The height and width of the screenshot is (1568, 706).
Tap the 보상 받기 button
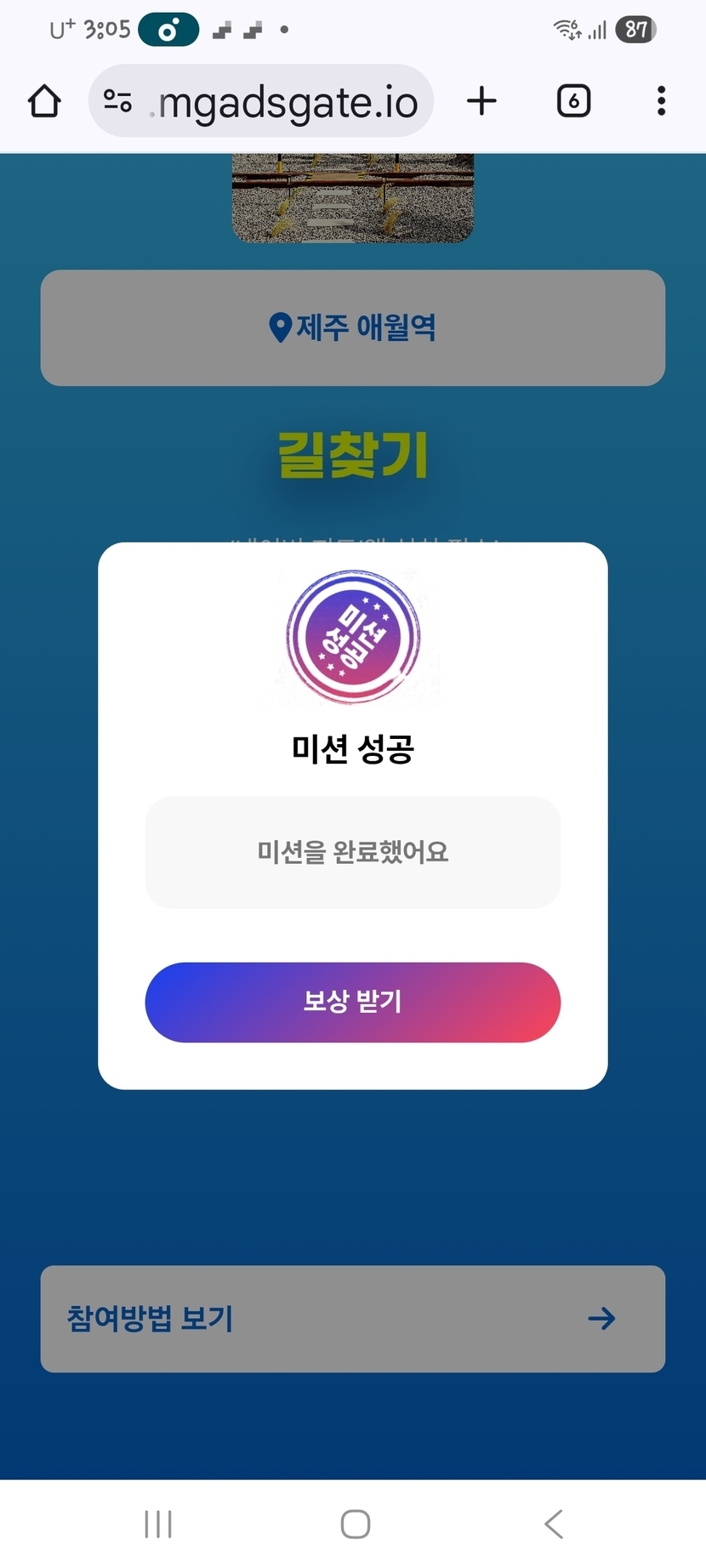(352, 1002)
